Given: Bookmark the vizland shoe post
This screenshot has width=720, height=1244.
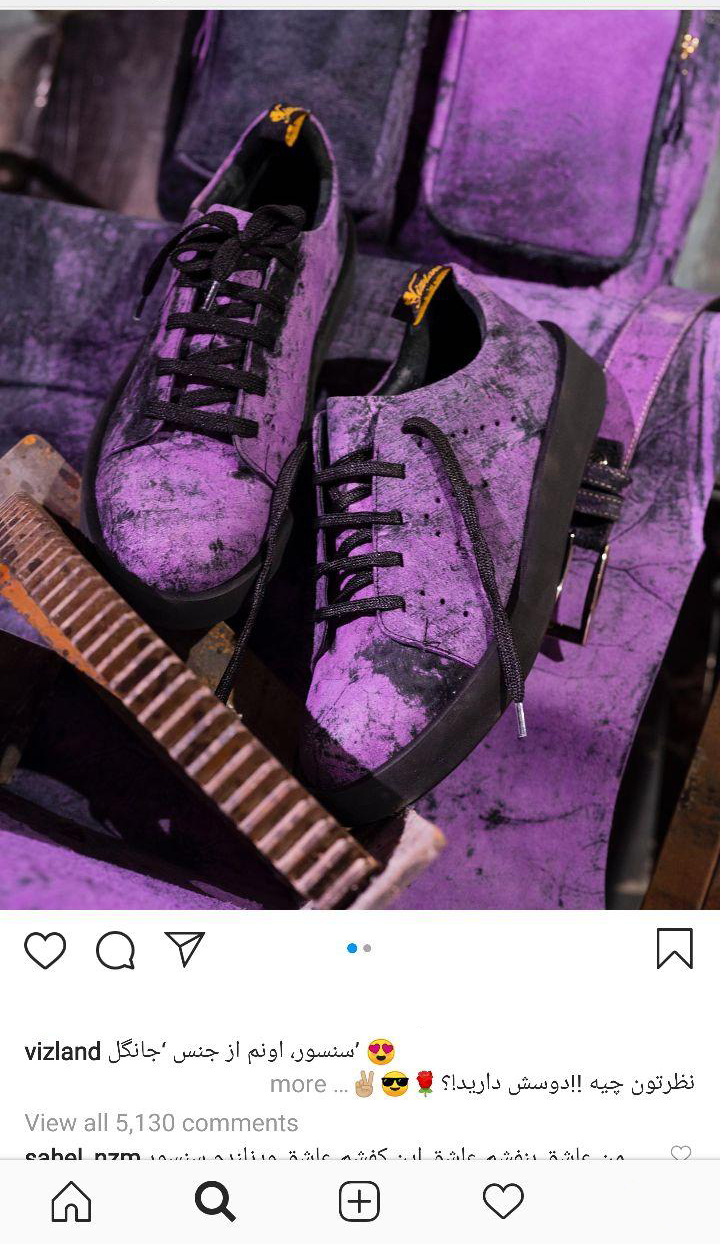Looking at the screenshot, I should click(x=674, y=949).
